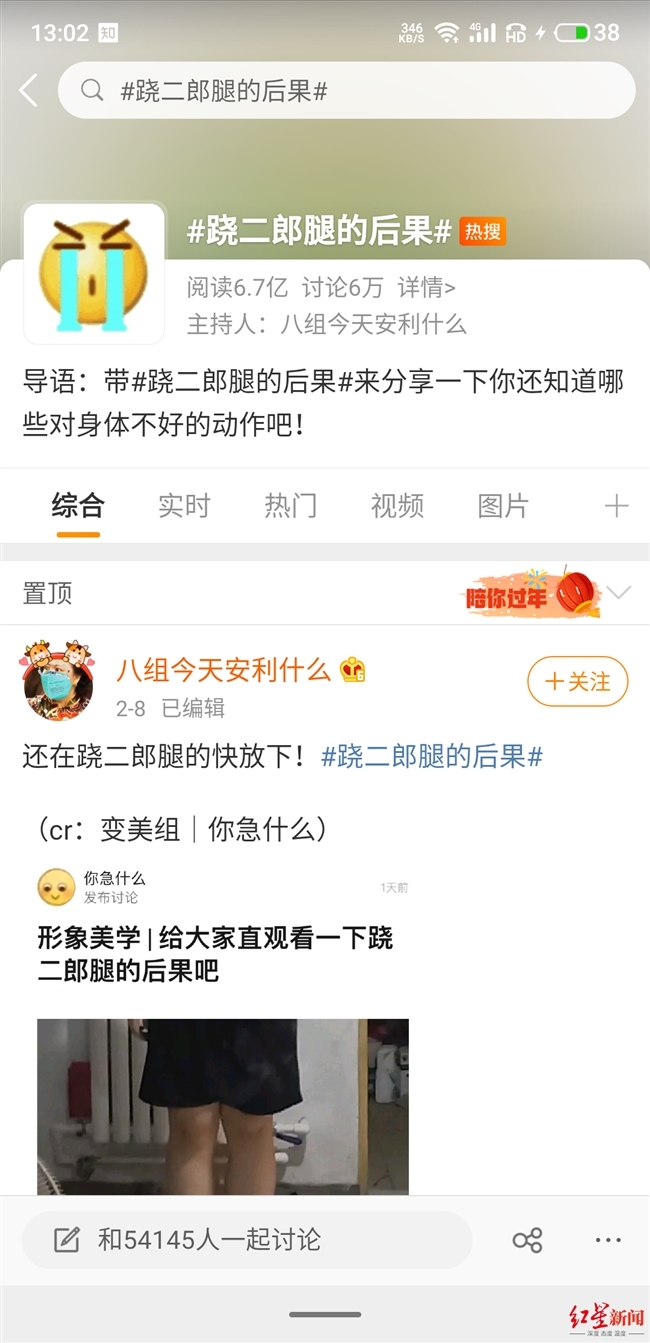This screenshot has width=650, height=1343.
Task: Add more tabs with the plus icon
Action: tap(617, 506)
